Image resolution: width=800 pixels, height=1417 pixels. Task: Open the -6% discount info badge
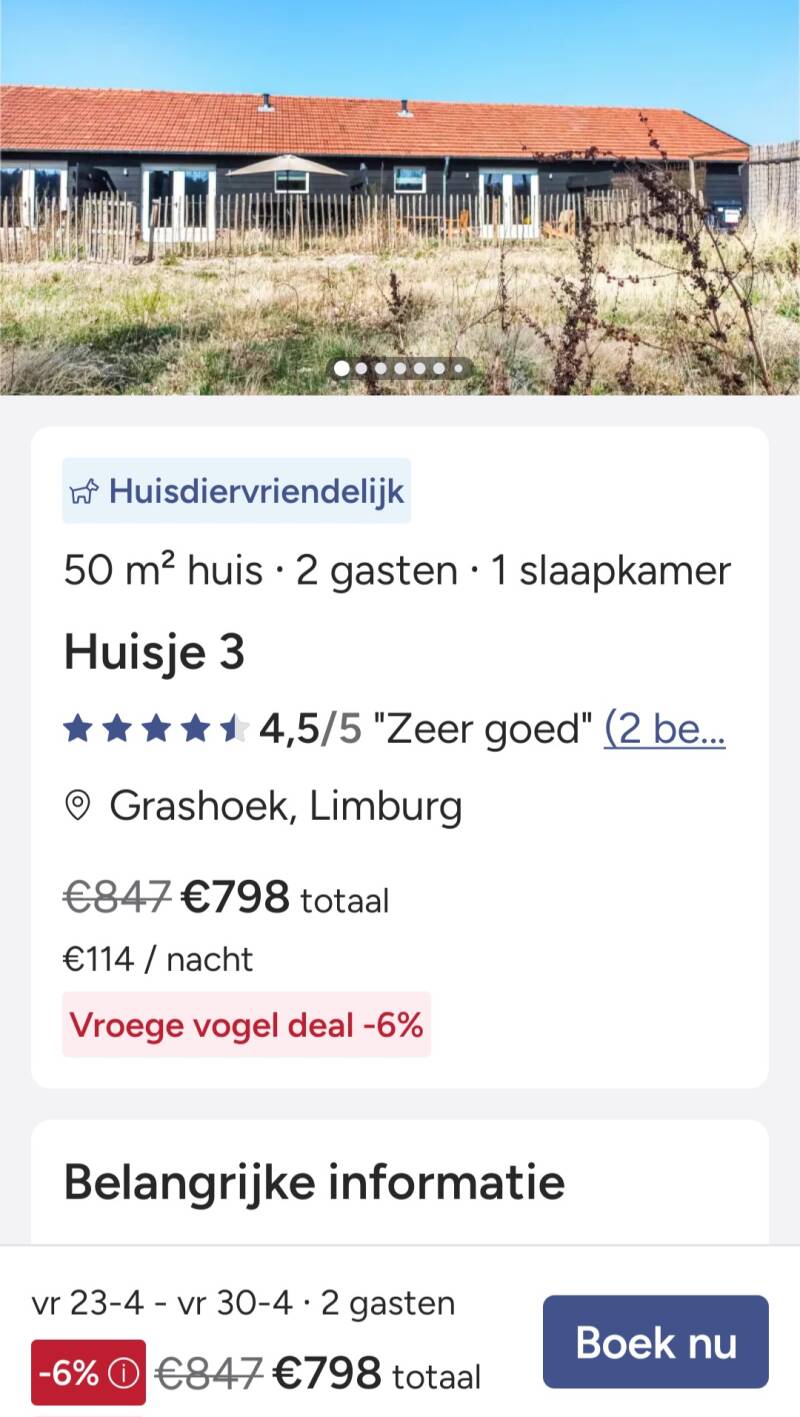coord(88,1372)
